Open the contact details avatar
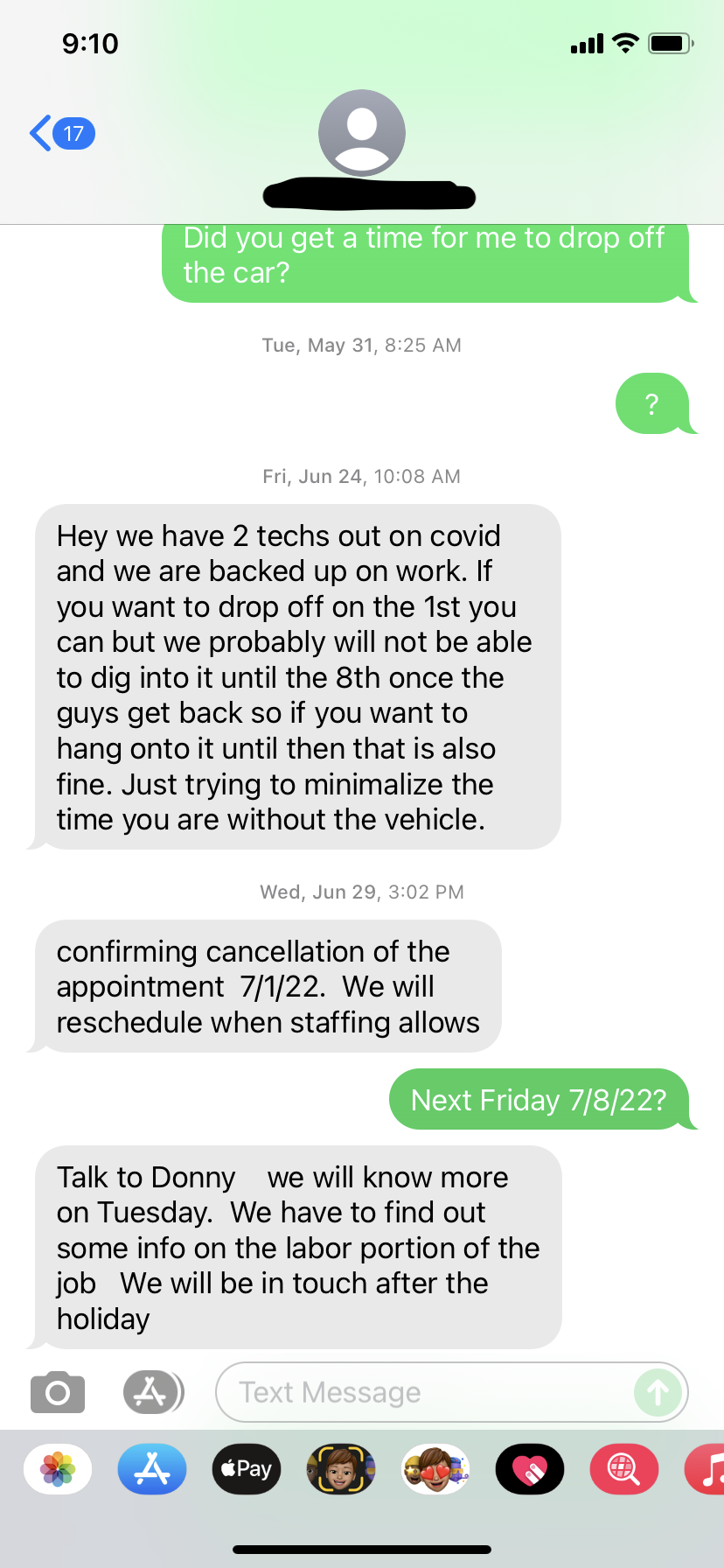The image size is (724, 1568). click(362, 133)
